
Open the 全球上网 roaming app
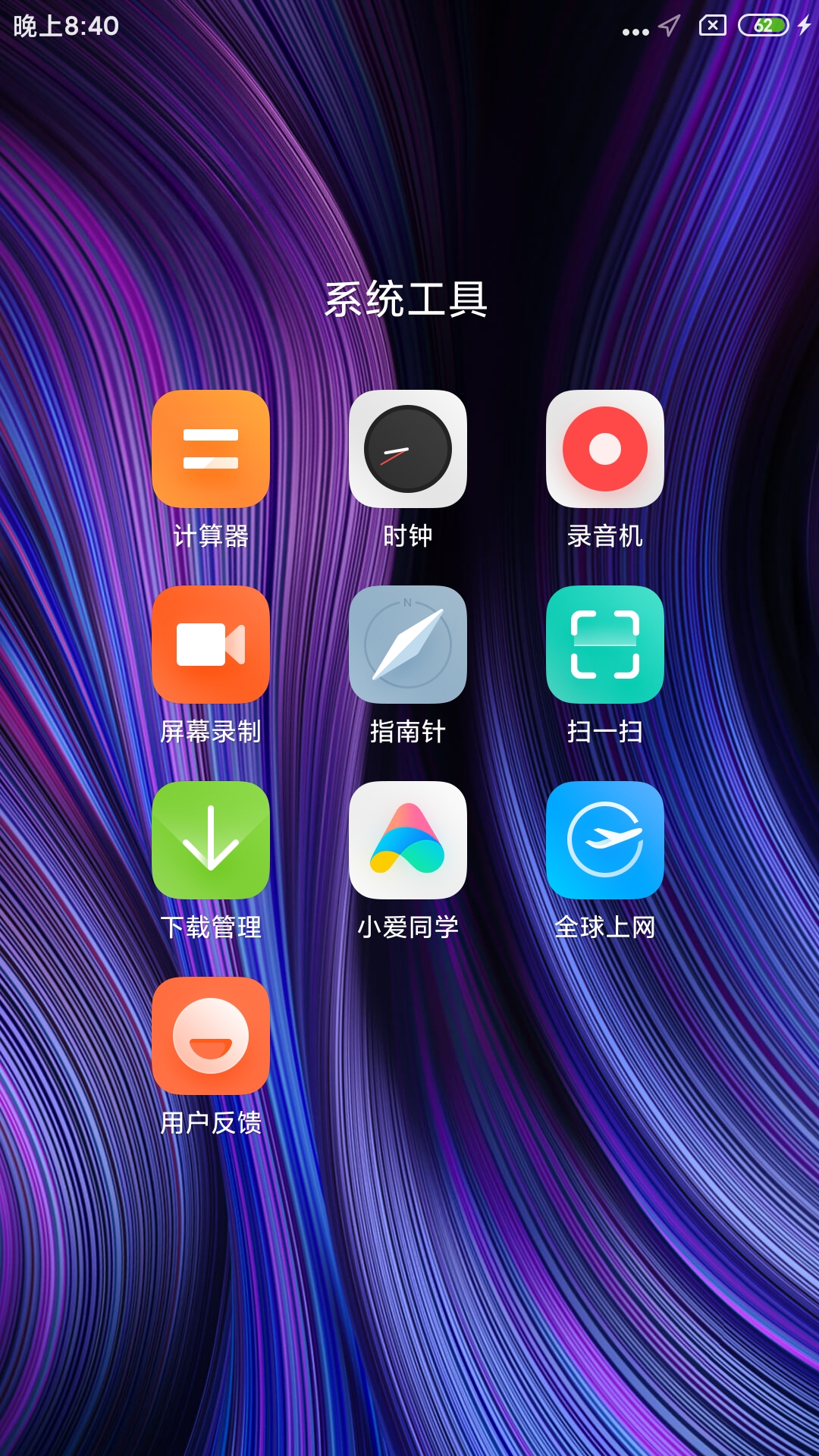(x=605, y=840)
